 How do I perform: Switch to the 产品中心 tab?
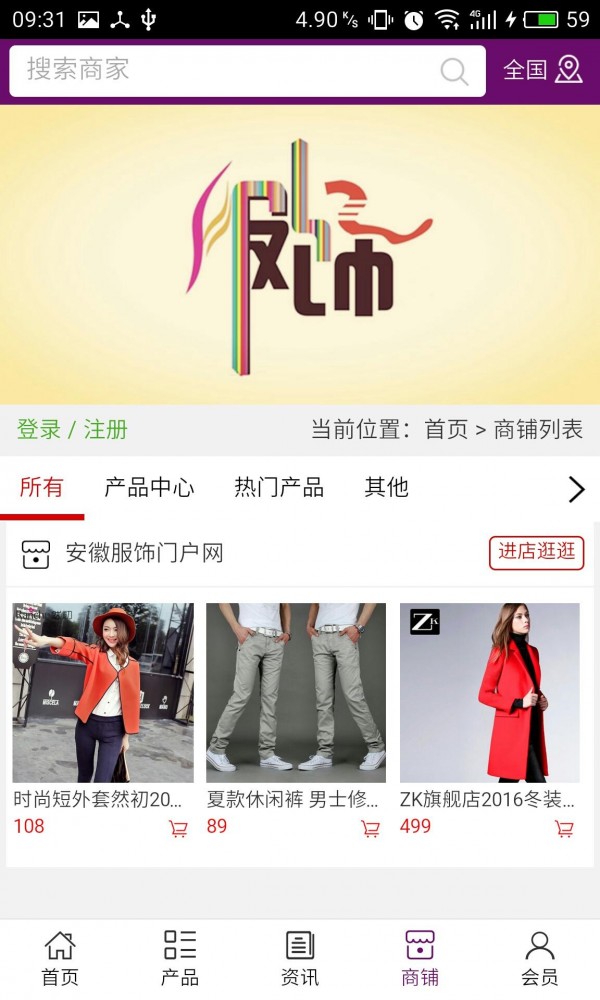[x=149, y=488]
